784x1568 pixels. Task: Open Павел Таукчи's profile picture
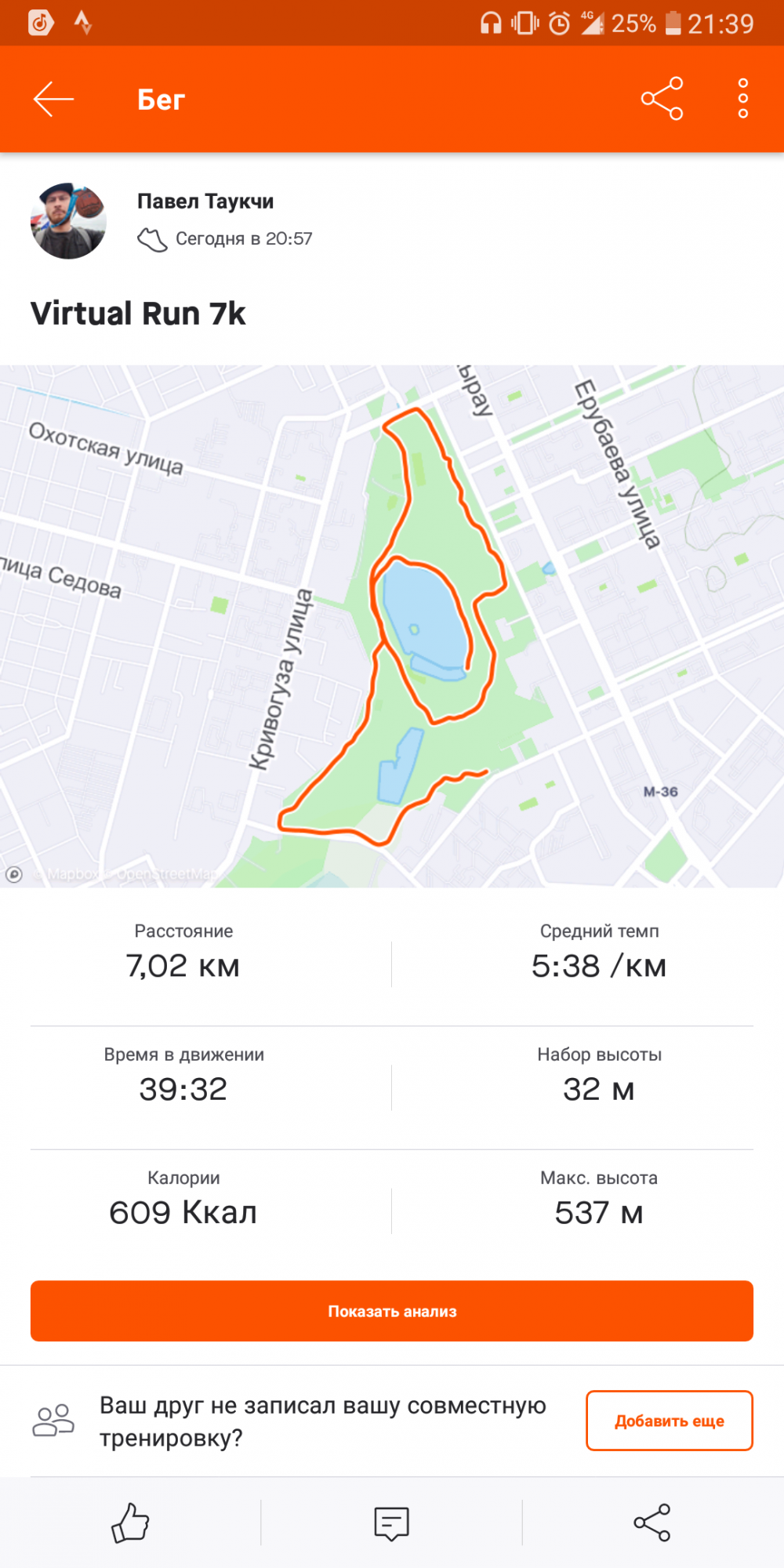68,221
